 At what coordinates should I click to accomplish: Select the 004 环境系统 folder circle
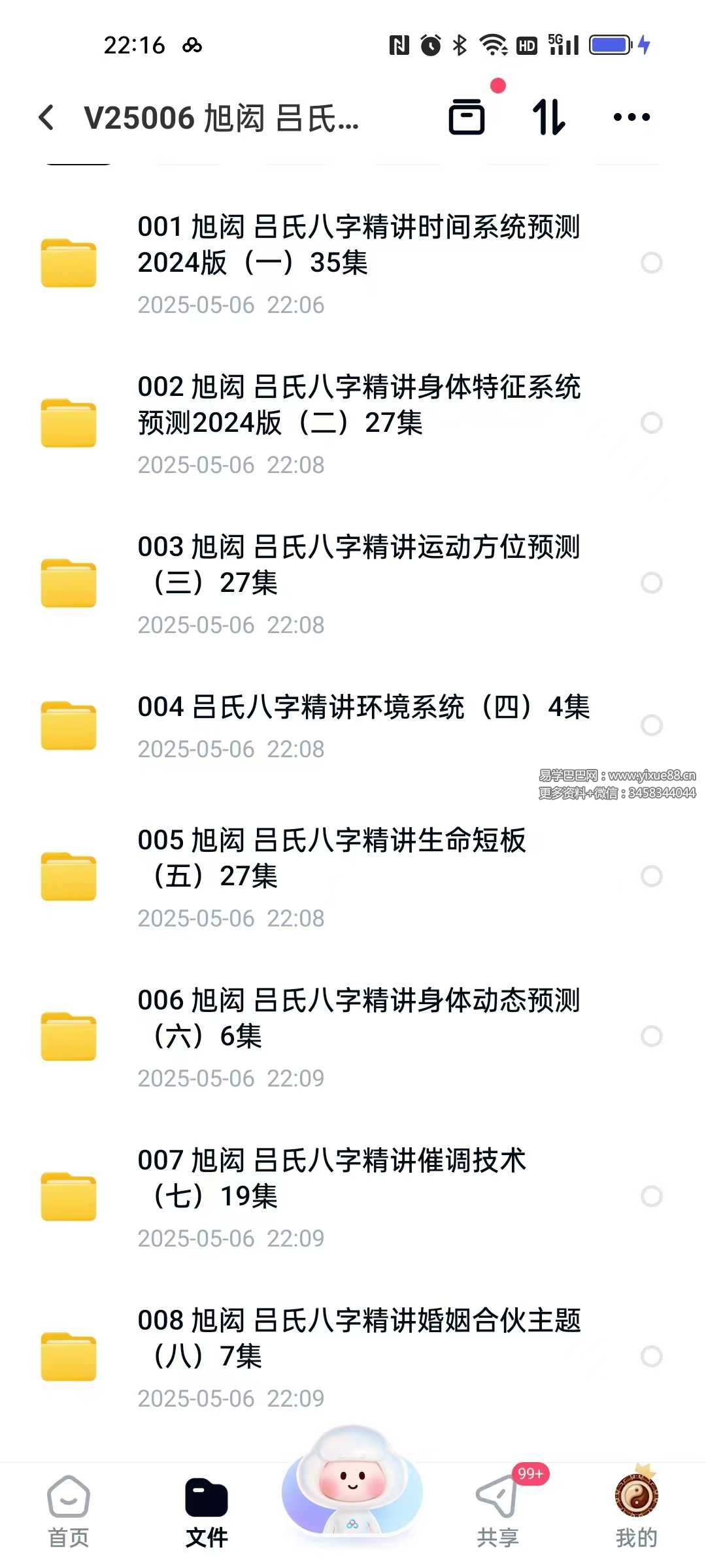pos(651,725)
